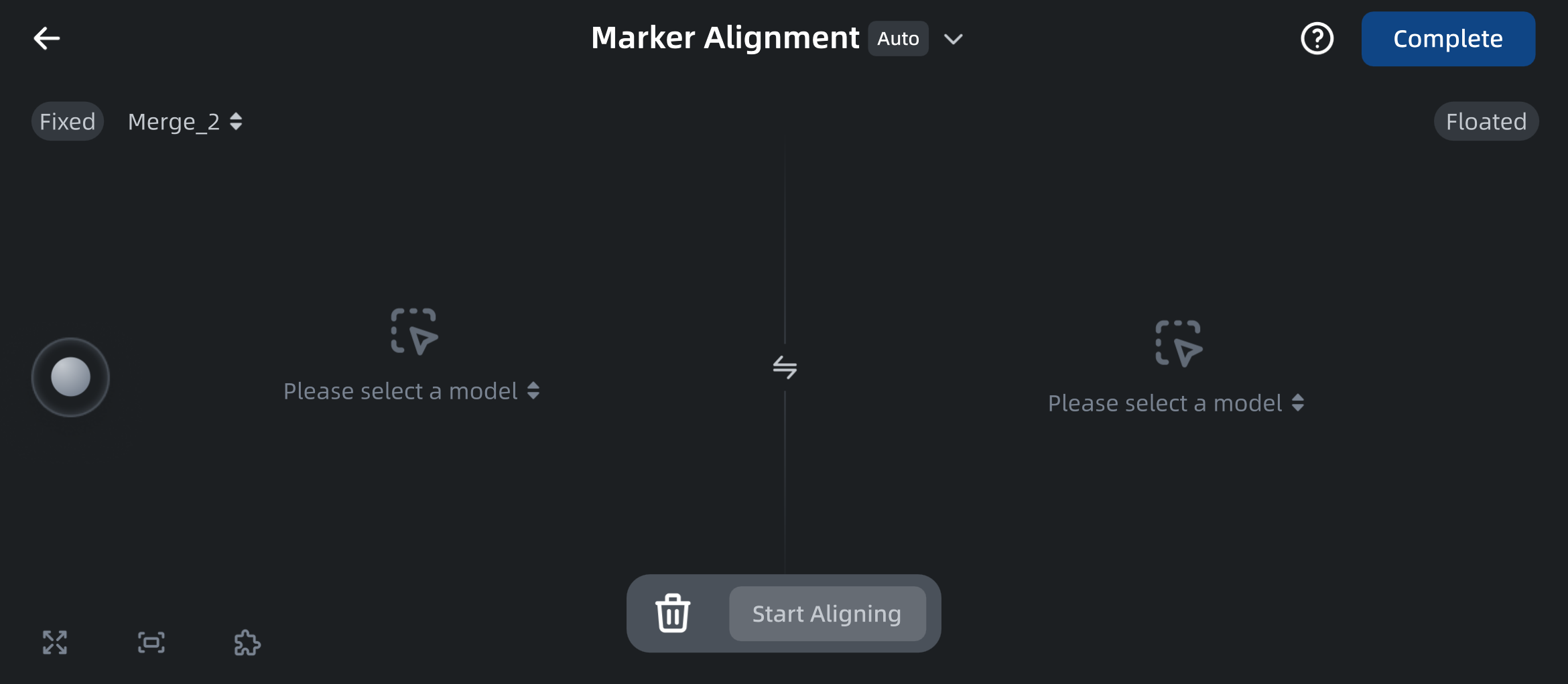Screen dimensions: 1568x684
Task: Delete using the trash icon
Action: [672, 613]
